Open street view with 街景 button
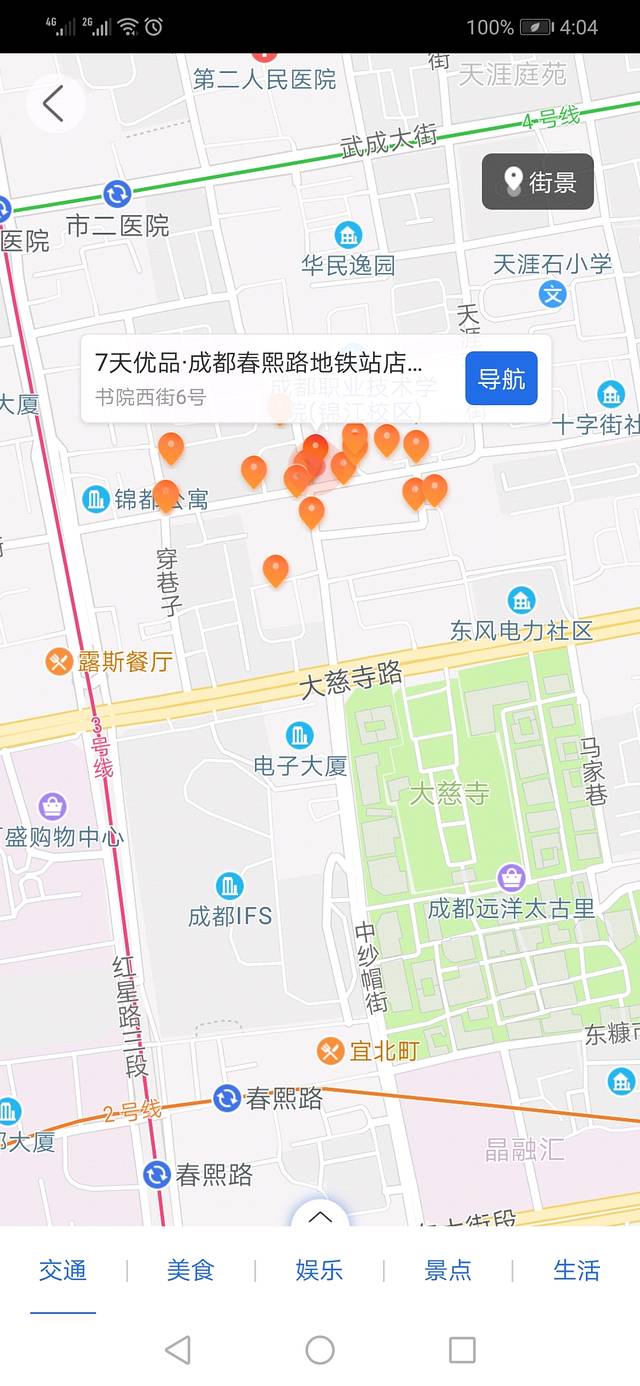Screen dimensions: 640x1386 point(538,182)
